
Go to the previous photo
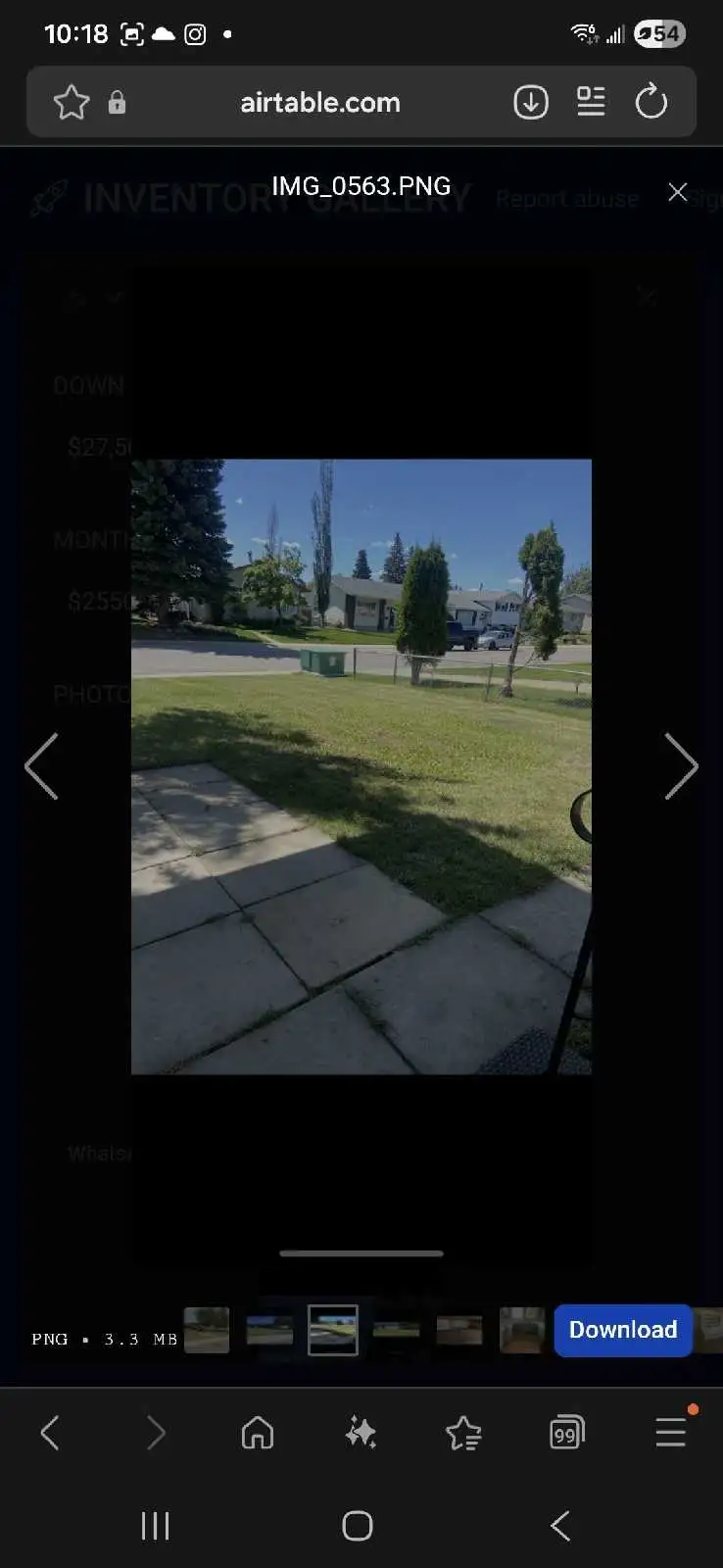click(42, 766)
